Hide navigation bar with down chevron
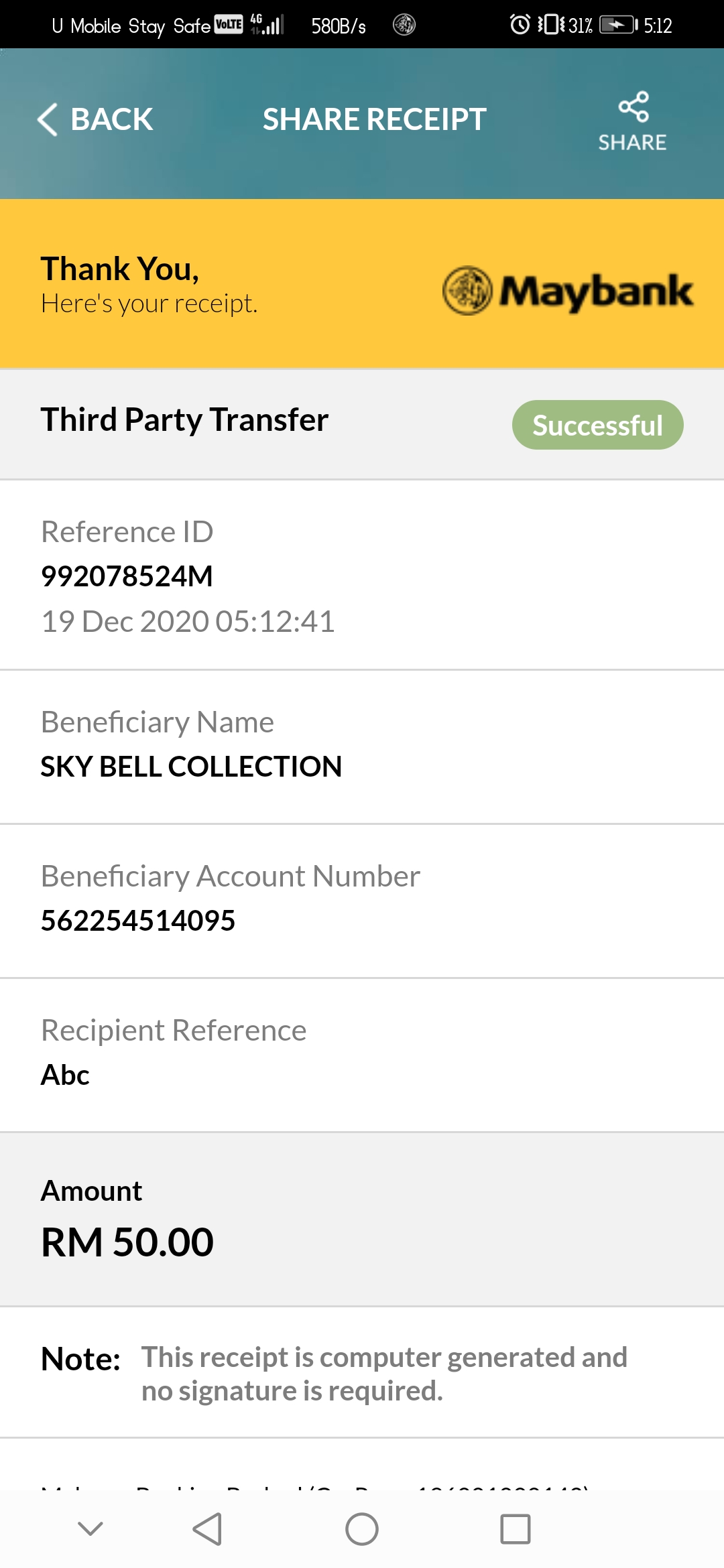Viewport: 724px width, 1568px height. [90, 1528]
